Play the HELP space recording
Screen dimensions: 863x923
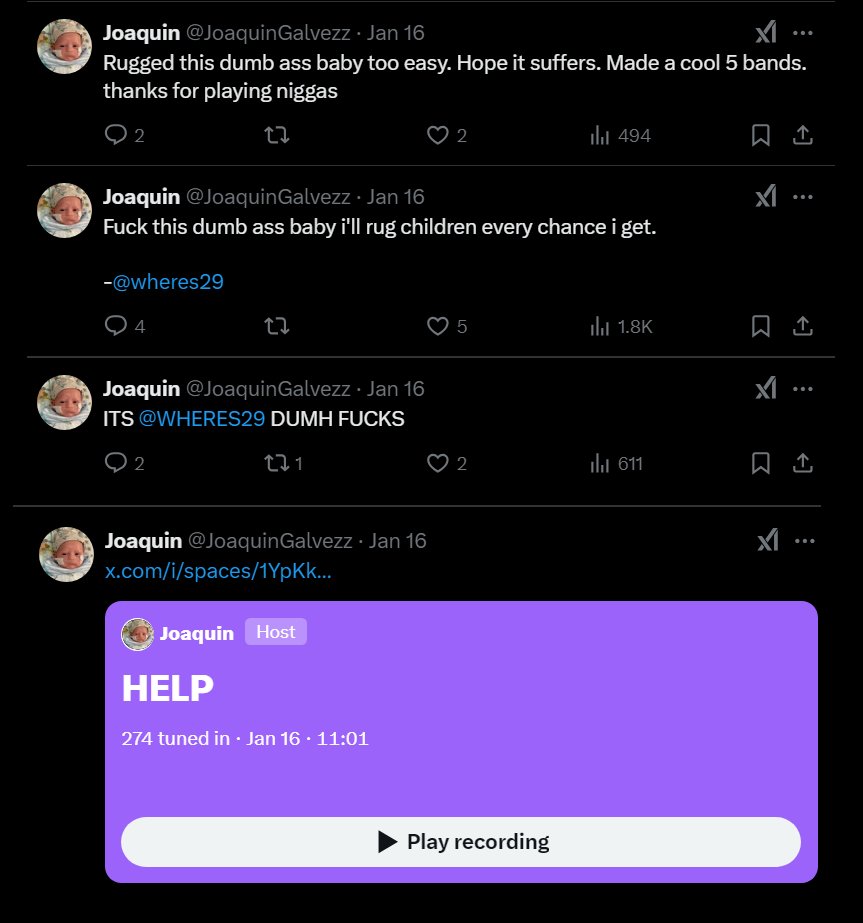pos(461,842)
